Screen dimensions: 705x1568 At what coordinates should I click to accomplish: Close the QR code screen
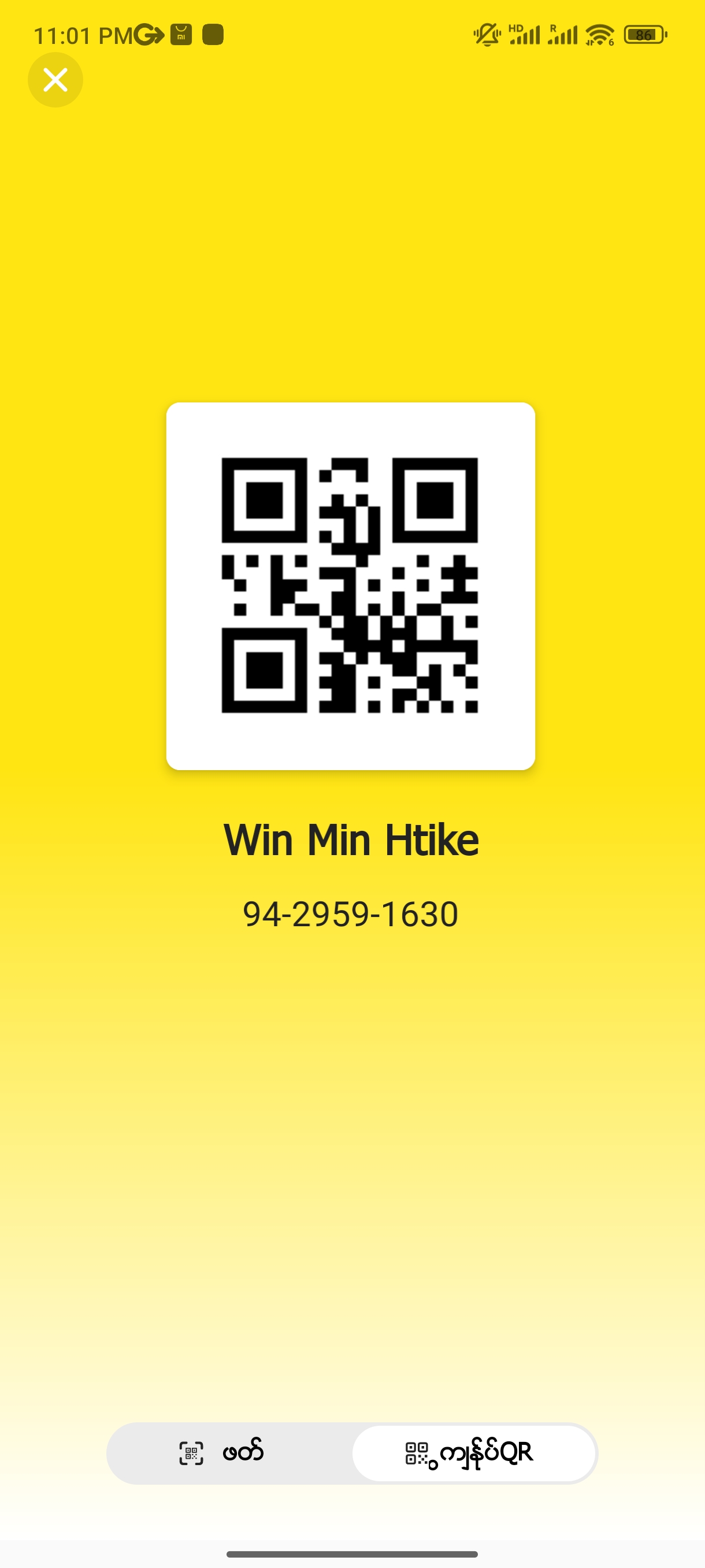tap(55, 80)
